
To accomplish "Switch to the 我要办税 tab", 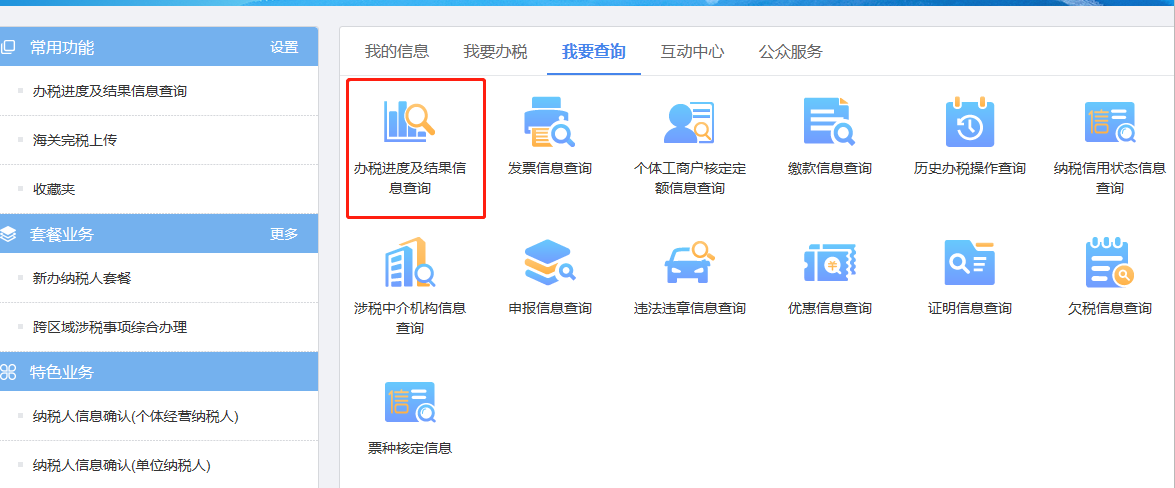I will click(x=494, y=52).
